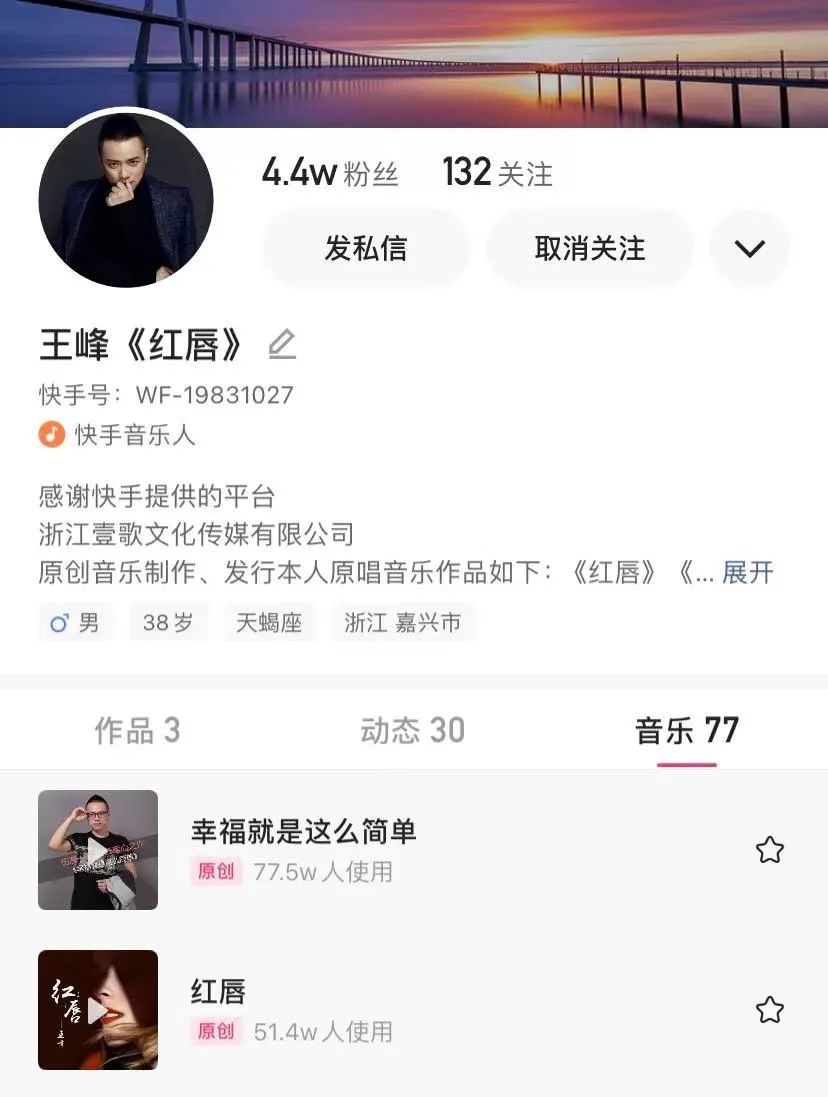The height and width of the screenshot is (1097, 828).
Task: Switch to the 动态 tab
Action: [x=411, y=731]
